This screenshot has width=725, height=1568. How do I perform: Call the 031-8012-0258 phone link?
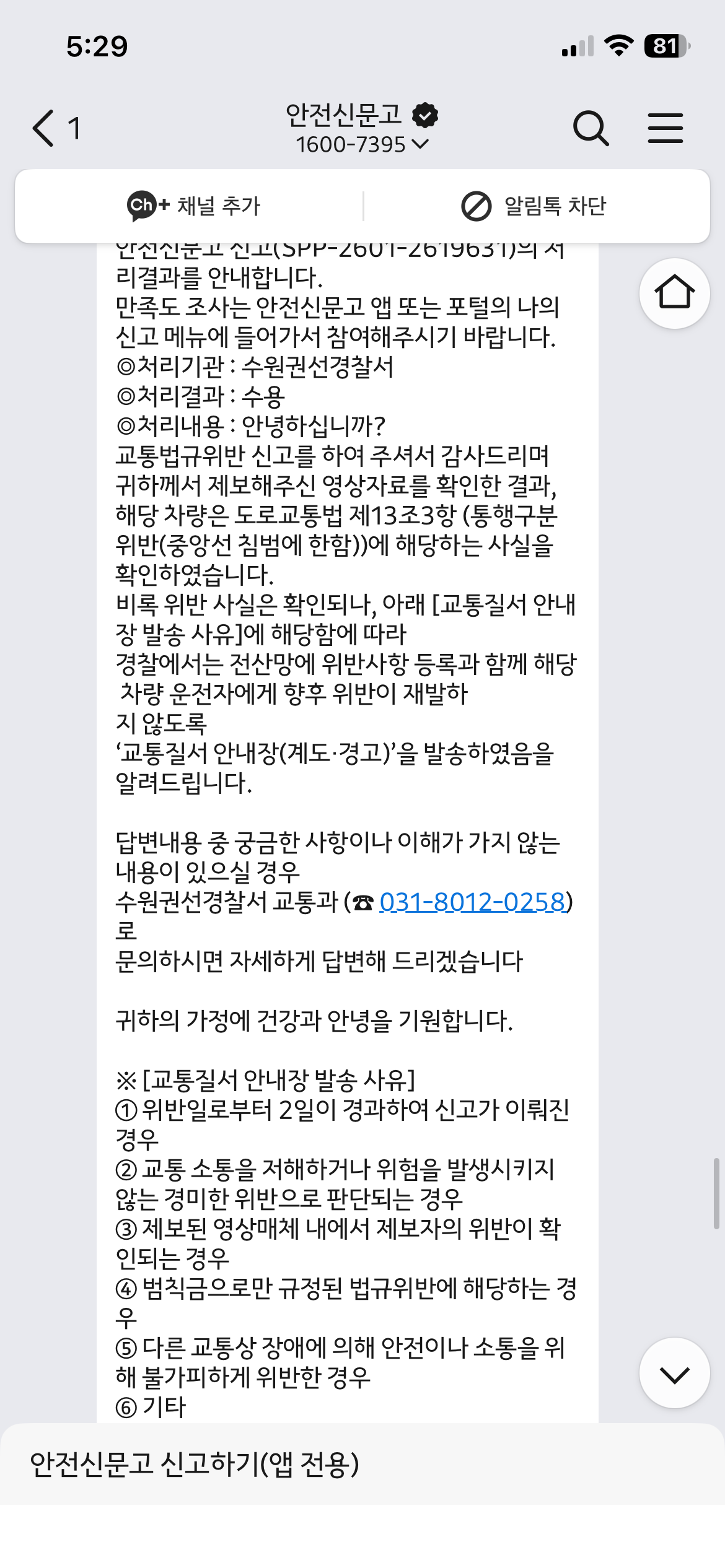472,902
